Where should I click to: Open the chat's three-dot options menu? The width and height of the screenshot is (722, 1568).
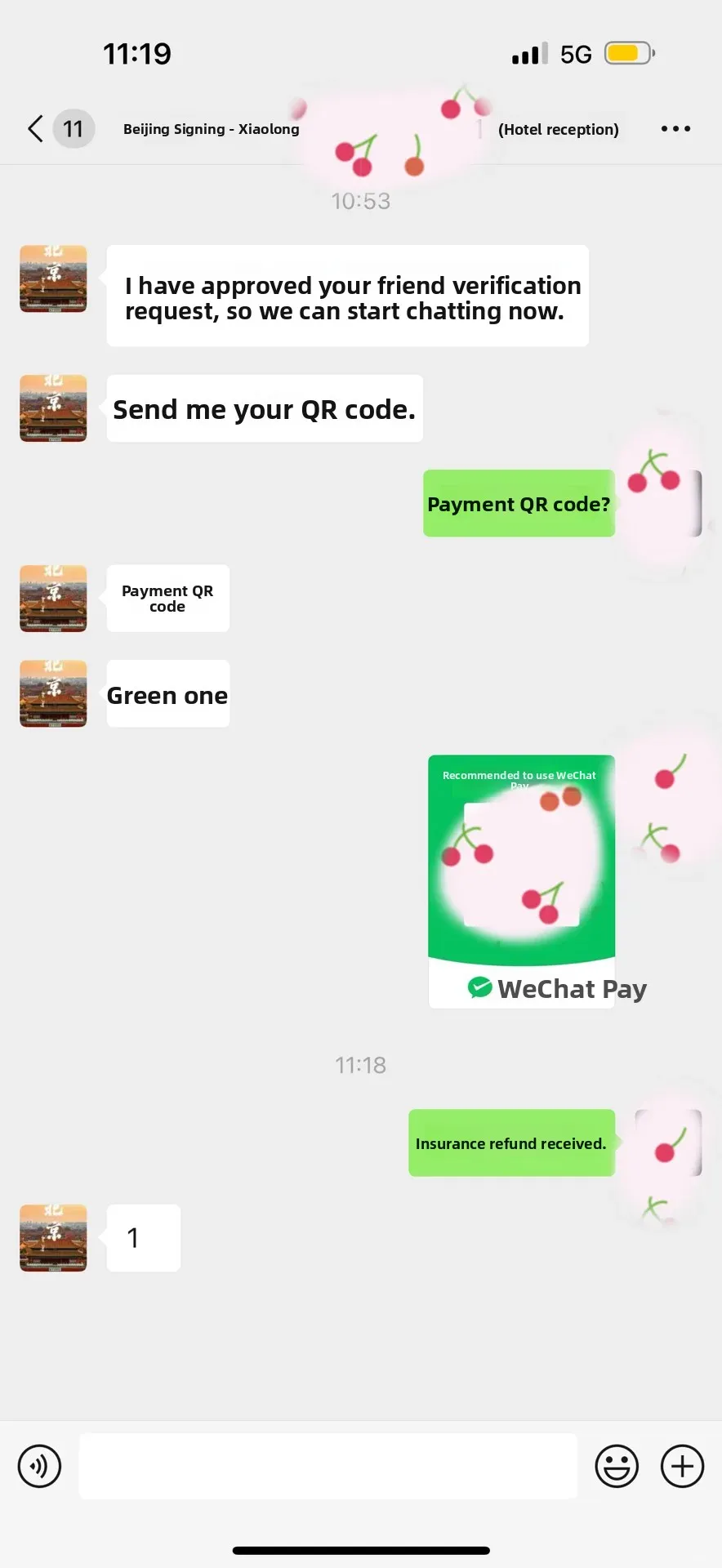675,128
